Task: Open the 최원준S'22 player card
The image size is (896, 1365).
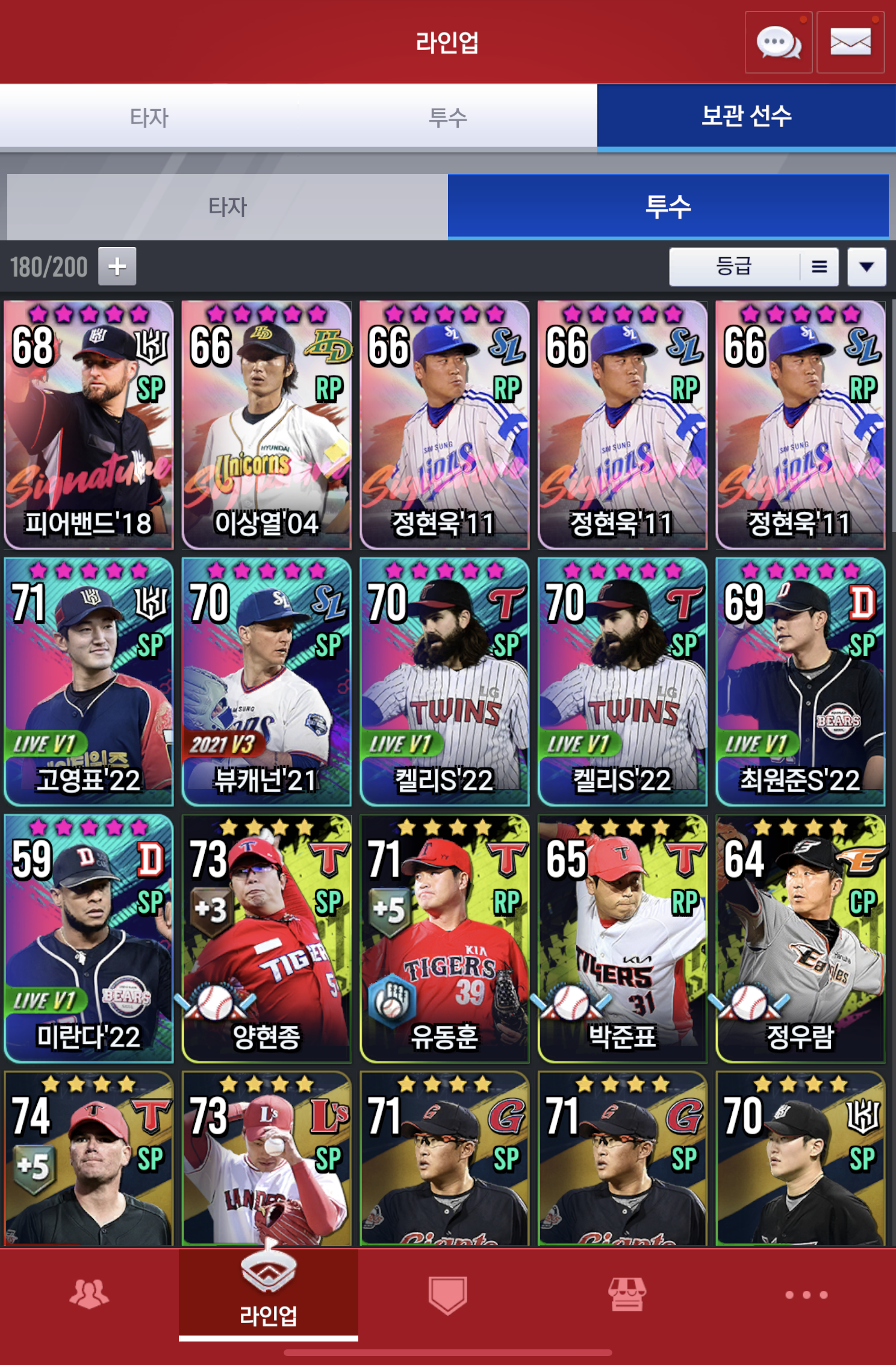Action: (x=800, y=682)
